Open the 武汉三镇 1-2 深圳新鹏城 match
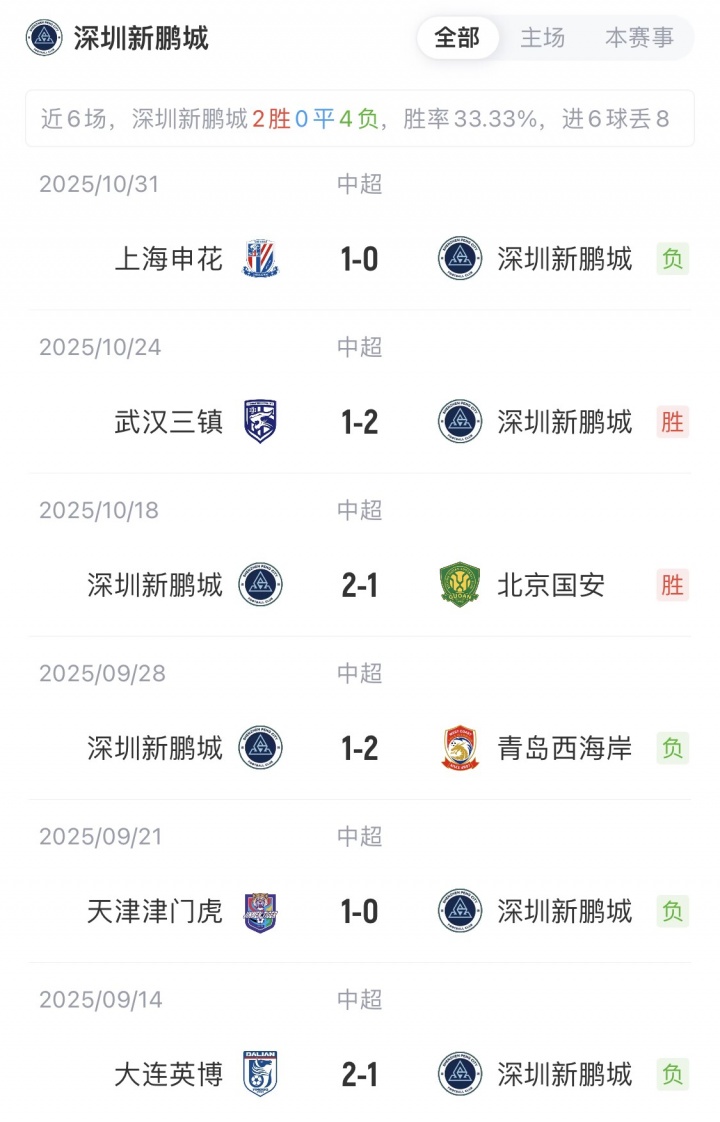This screenshot has width=720, height=1122. click(359, 423)
